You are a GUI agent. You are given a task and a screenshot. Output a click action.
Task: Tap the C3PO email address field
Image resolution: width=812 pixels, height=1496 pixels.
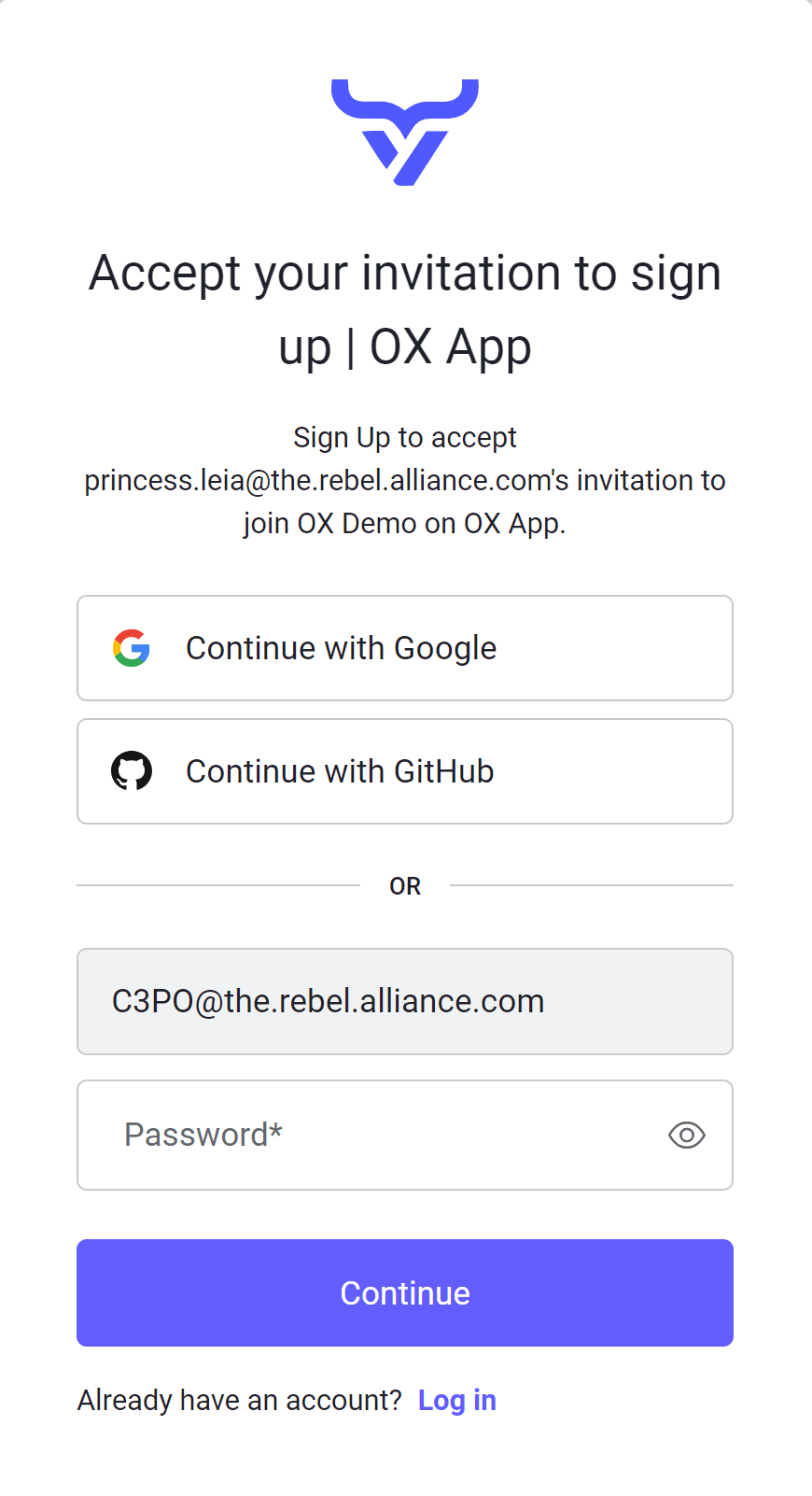[x=404, y=1001]
